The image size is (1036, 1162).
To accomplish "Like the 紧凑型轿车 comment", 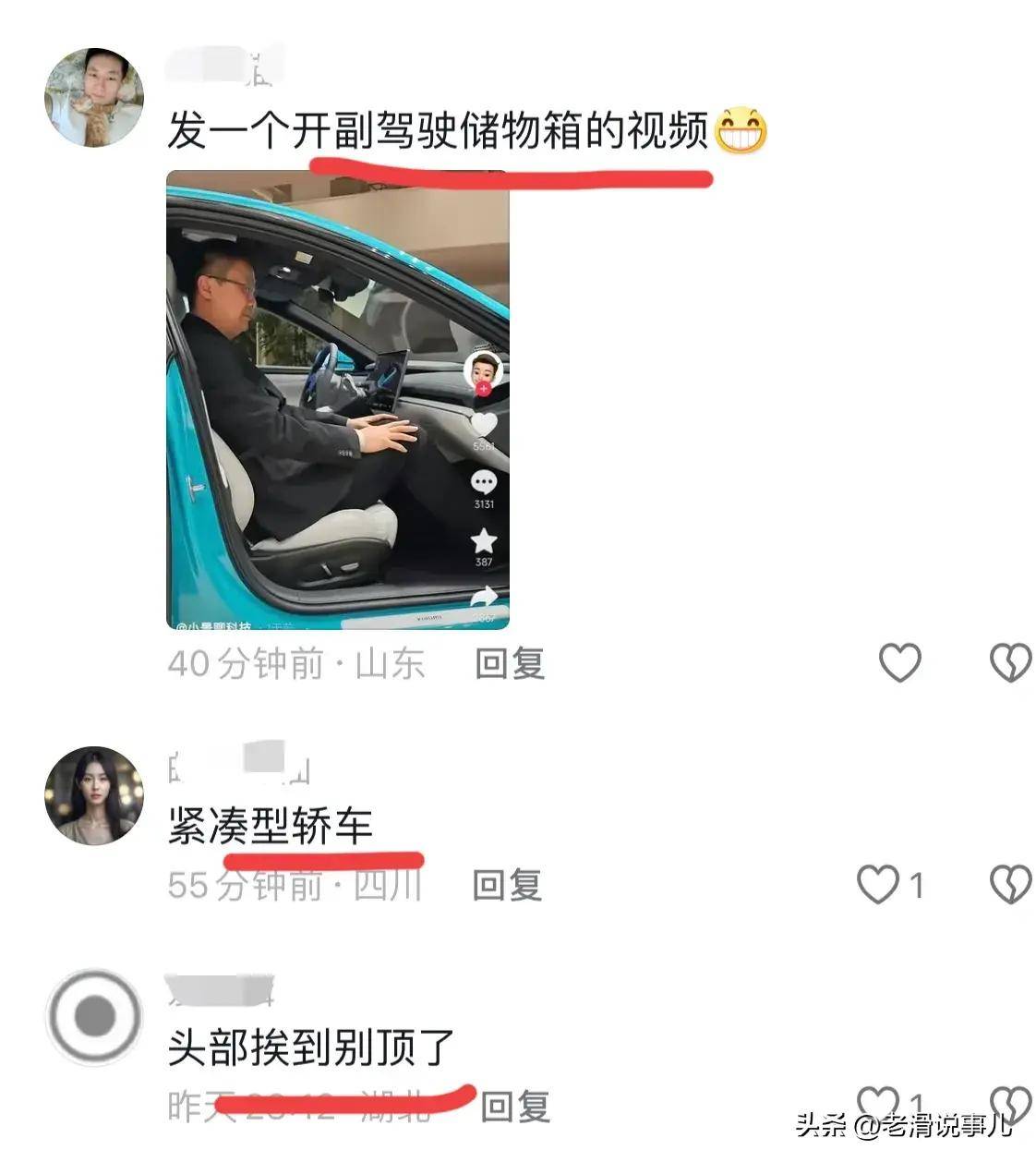I will (878, 884).
